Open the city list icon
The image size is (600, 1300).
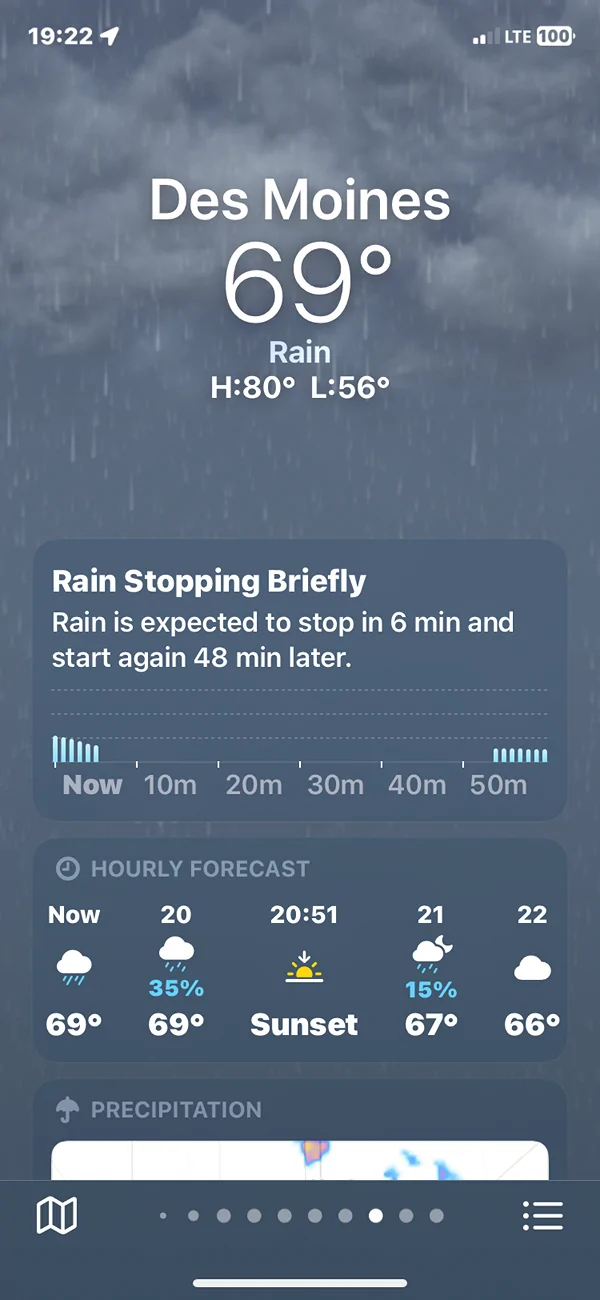543,1216
